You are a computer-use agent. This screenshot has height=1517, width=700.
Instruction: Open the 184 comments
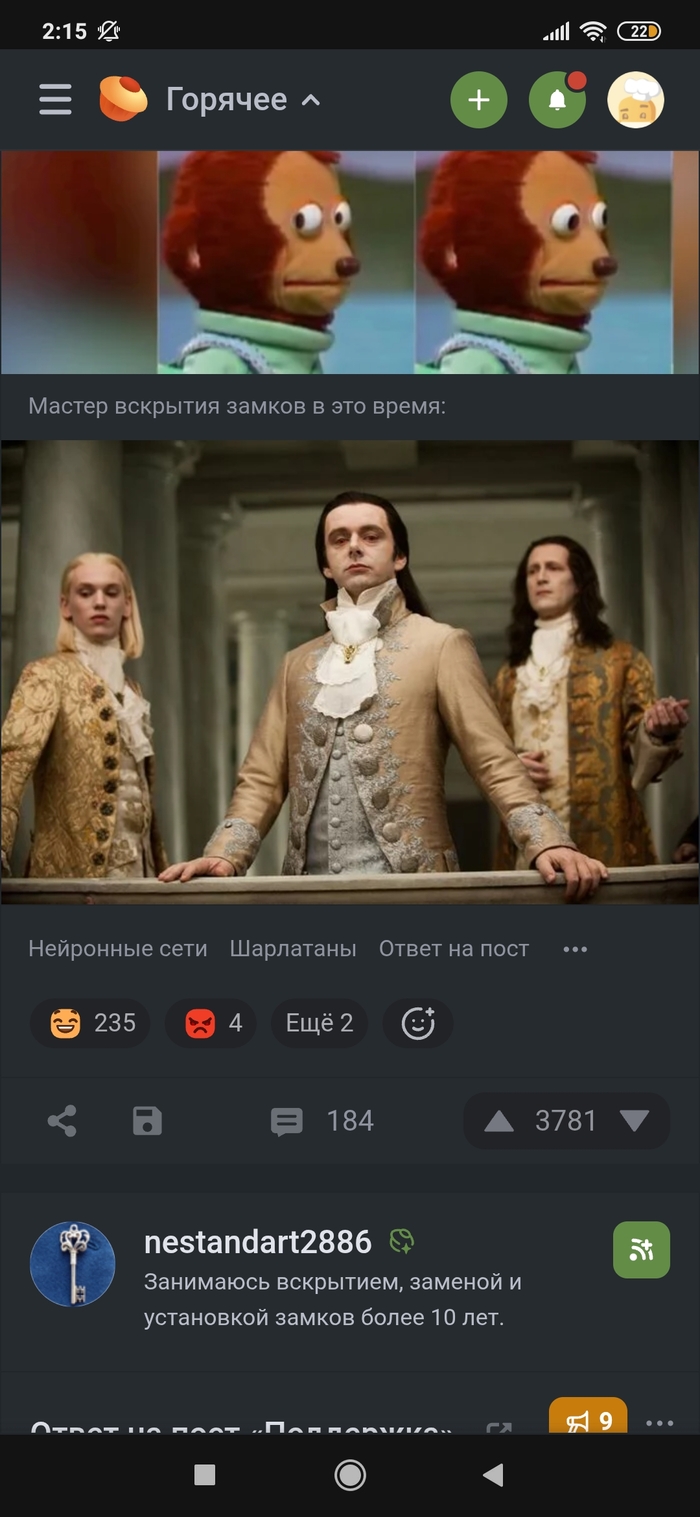tap(322, 1121)
